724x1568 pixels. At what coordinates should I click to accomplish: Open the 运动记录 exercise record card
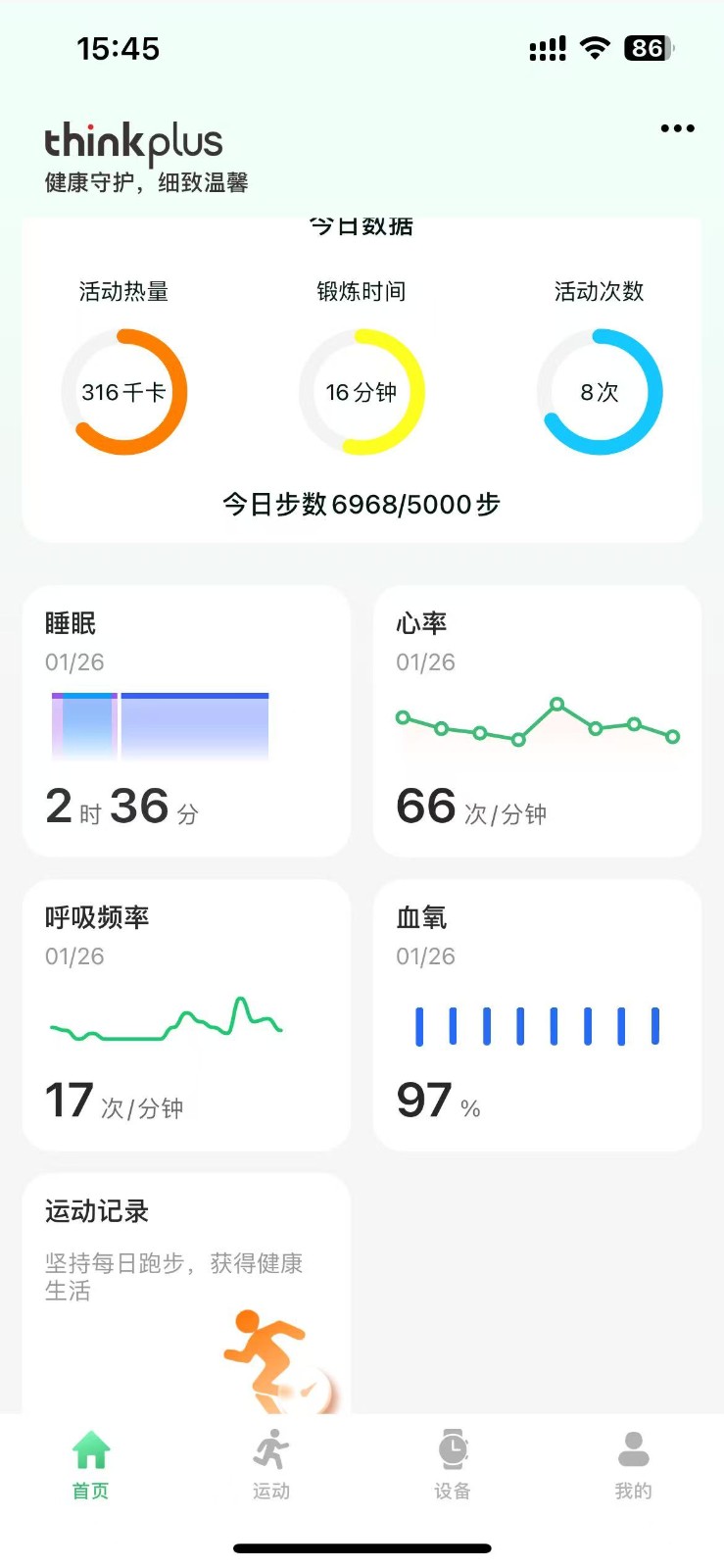pos(186,1294)
